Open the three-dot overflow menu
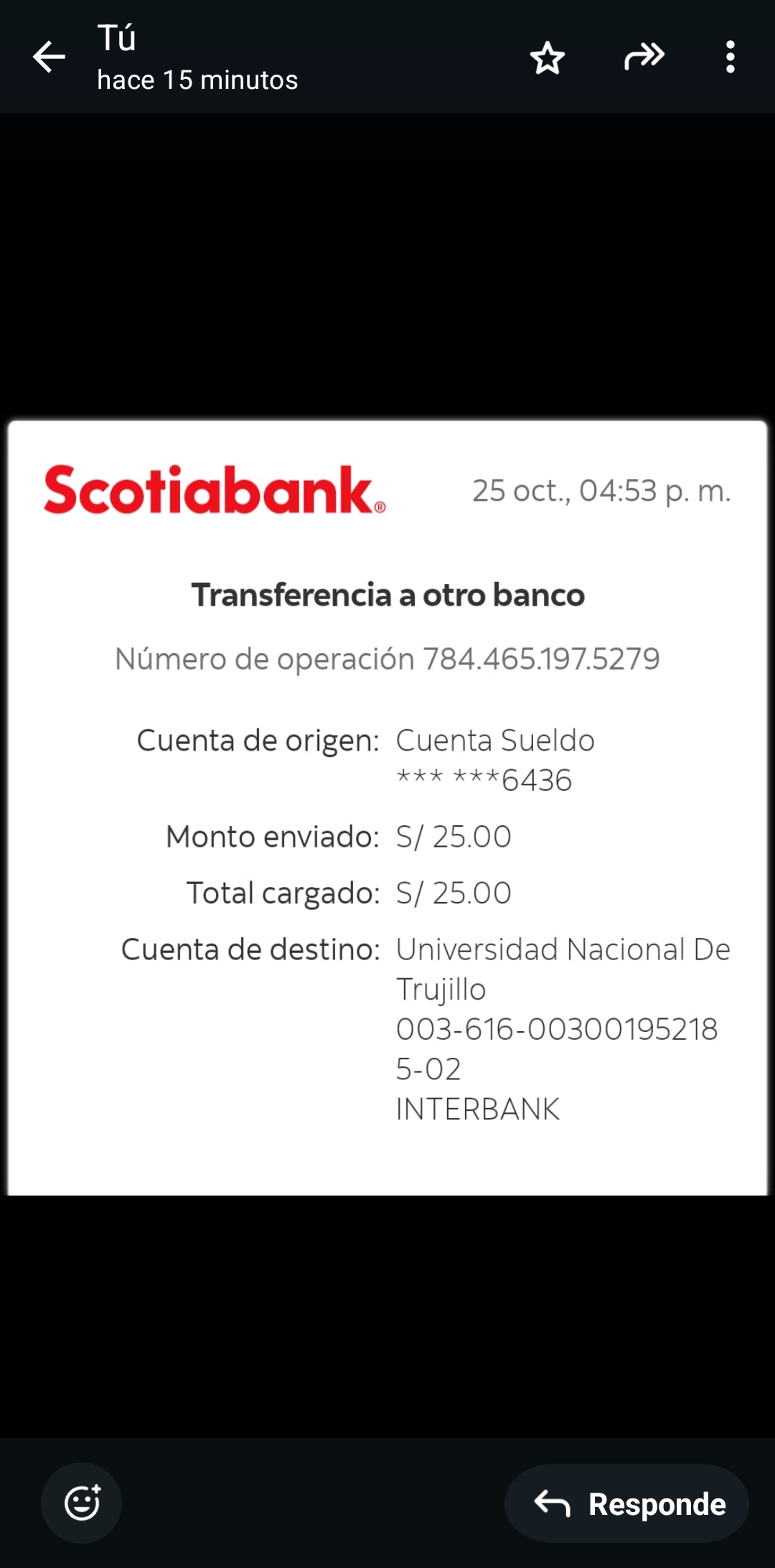This screenshot has height=1568, width=775. (x=730, y=57)
